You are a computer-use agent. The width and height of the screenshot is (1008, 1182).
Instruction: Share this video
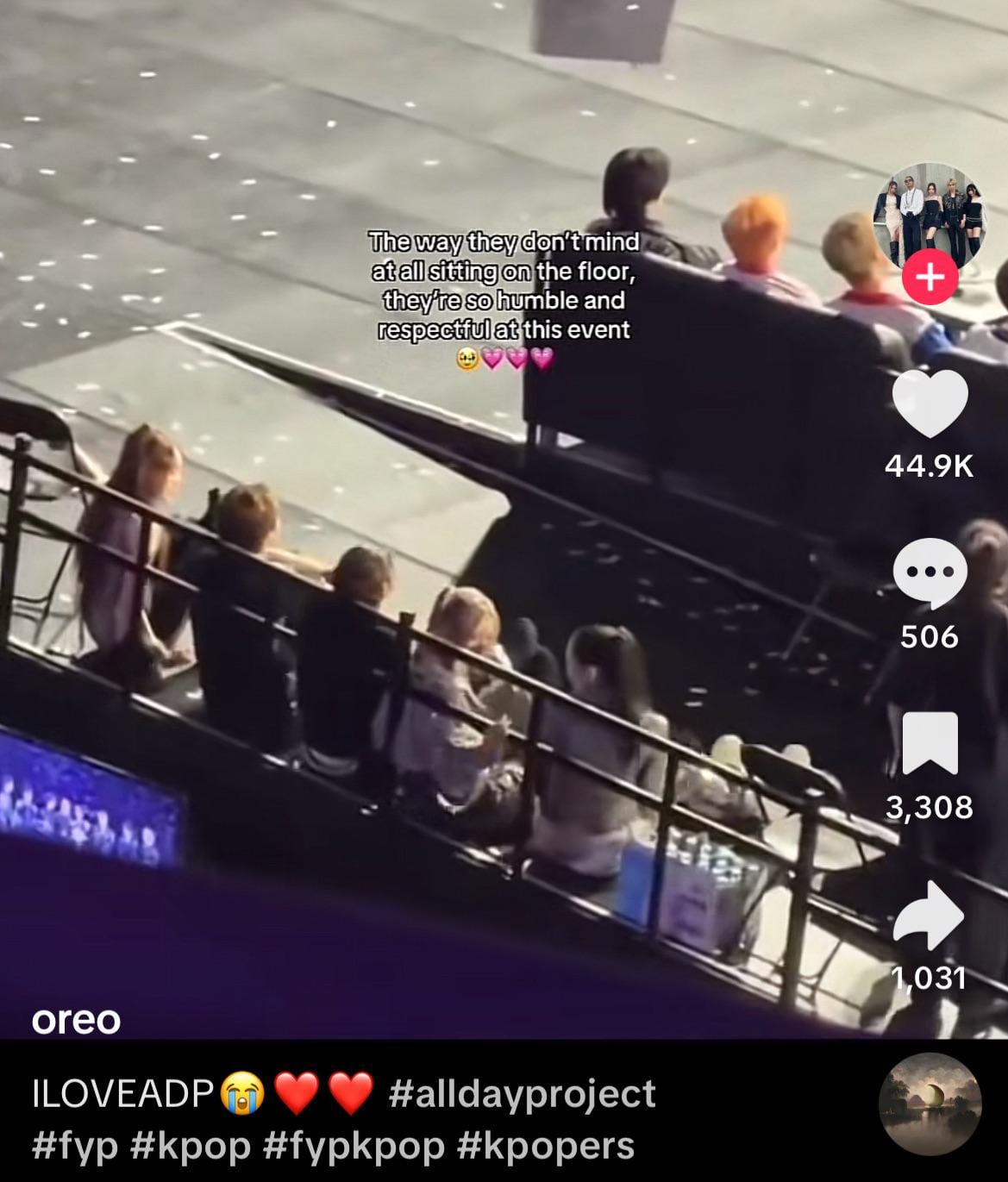(930, 916)
